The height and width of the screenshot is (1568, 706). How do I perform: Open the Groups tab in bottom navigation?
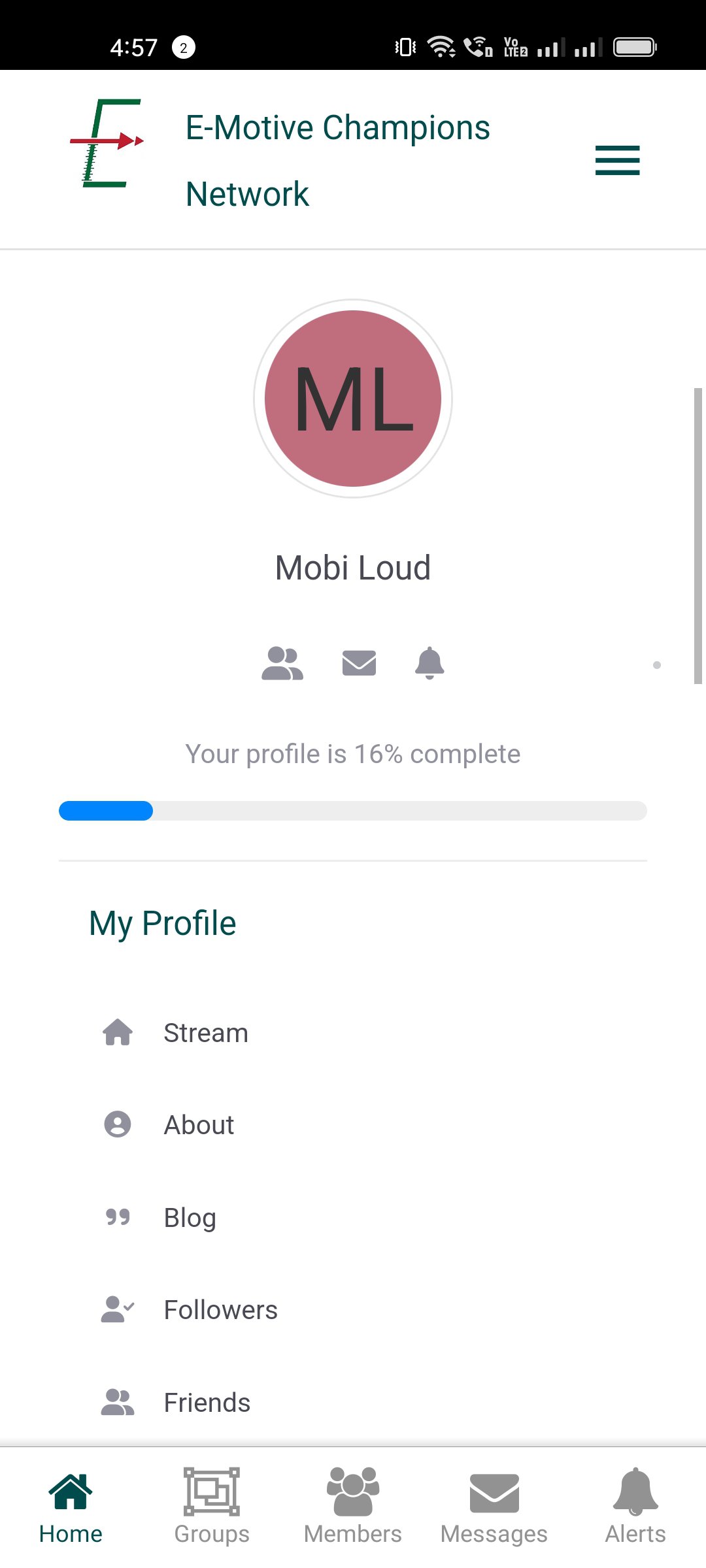[x=211, y=1503]
